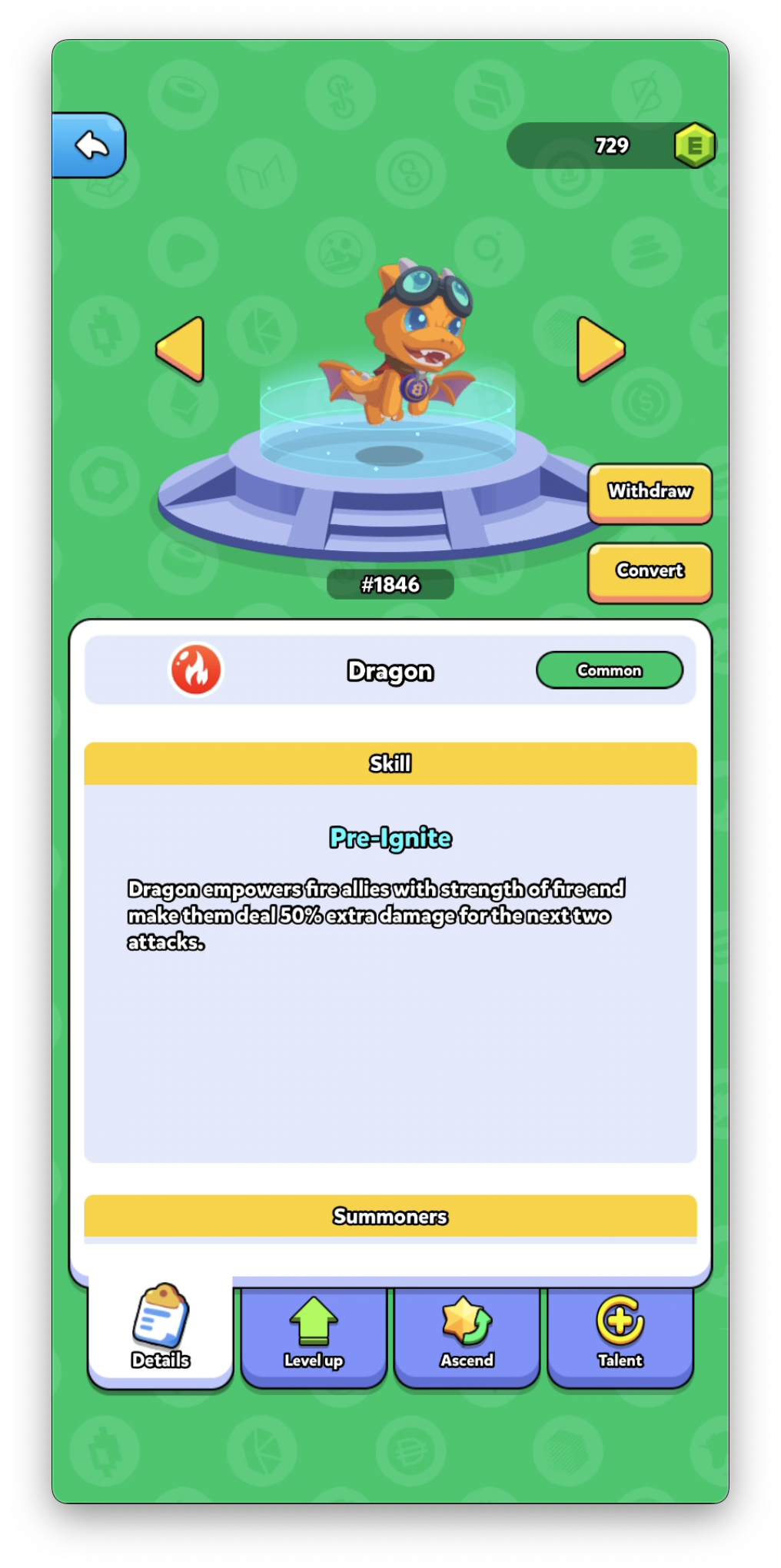This screenshot has width=781, height=1568.
Task: Tap the Convert button
Action: 650,572
